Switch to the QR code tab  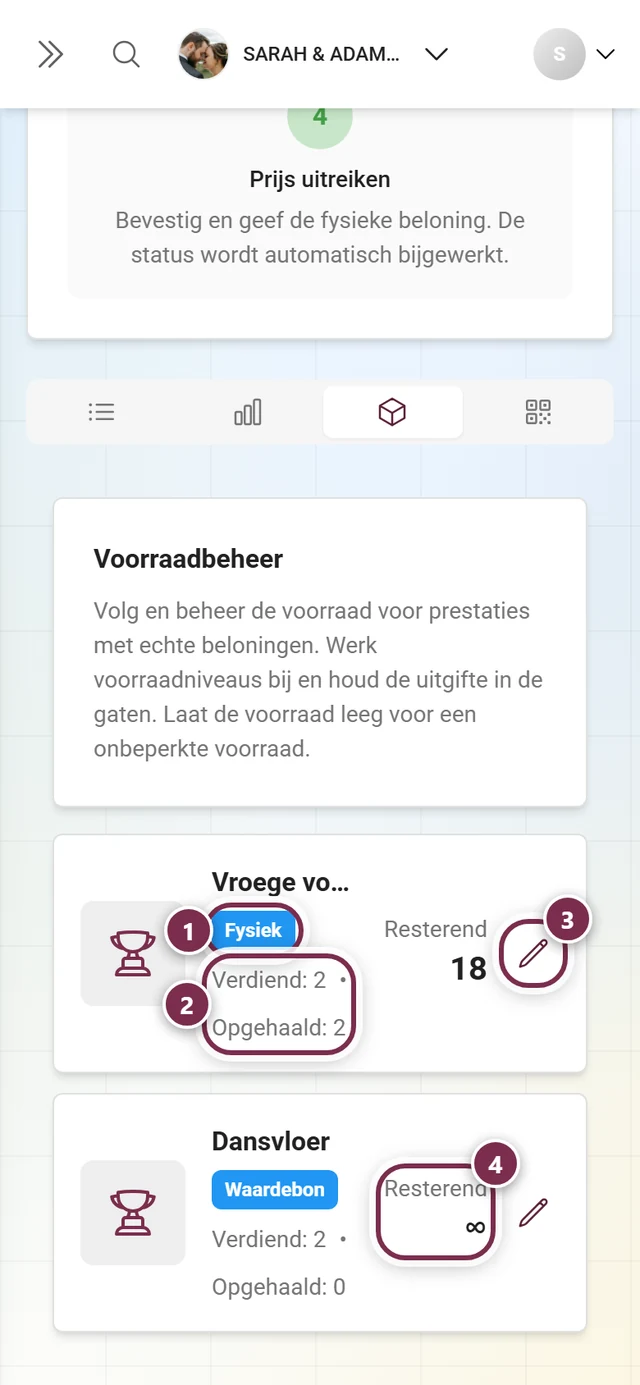tap(538, 412)
